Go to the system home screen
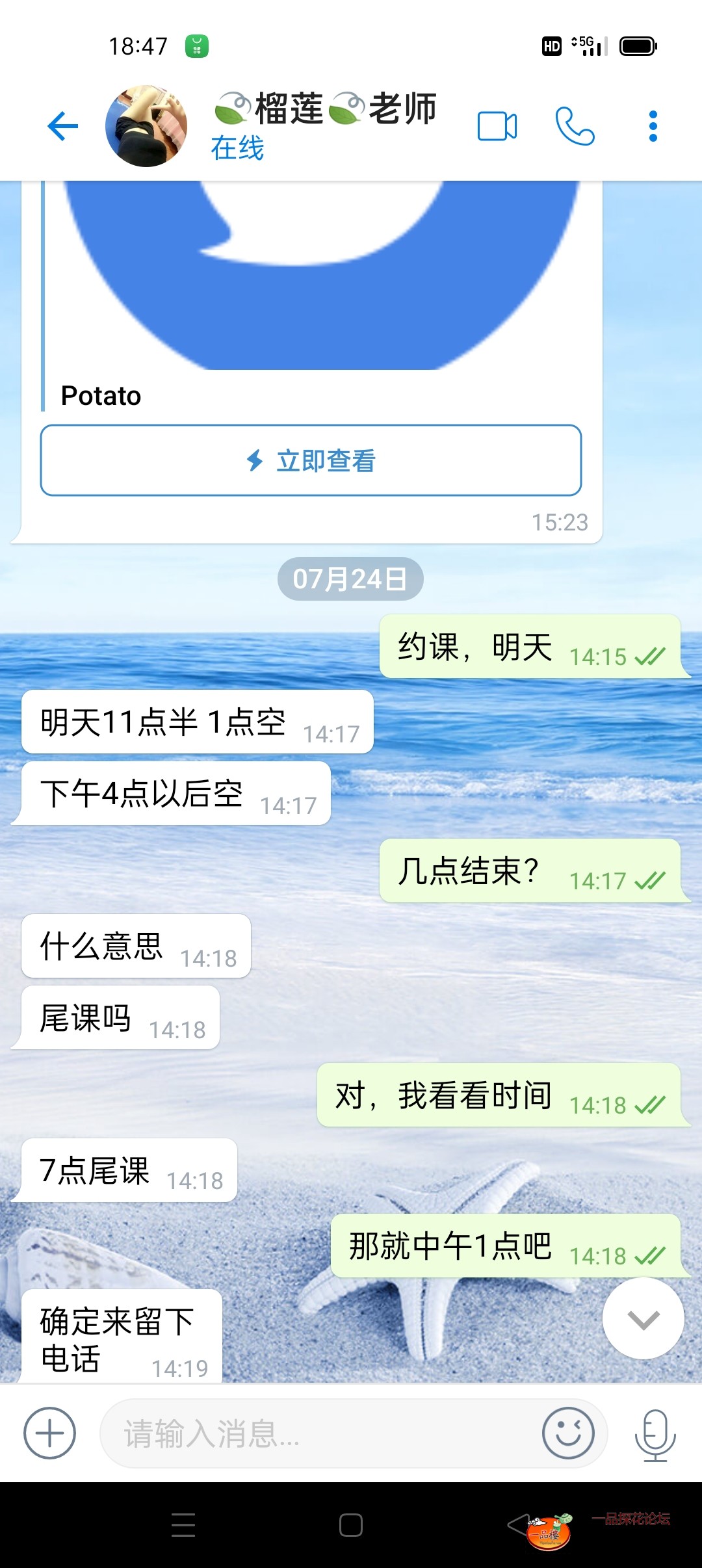 351,1525
